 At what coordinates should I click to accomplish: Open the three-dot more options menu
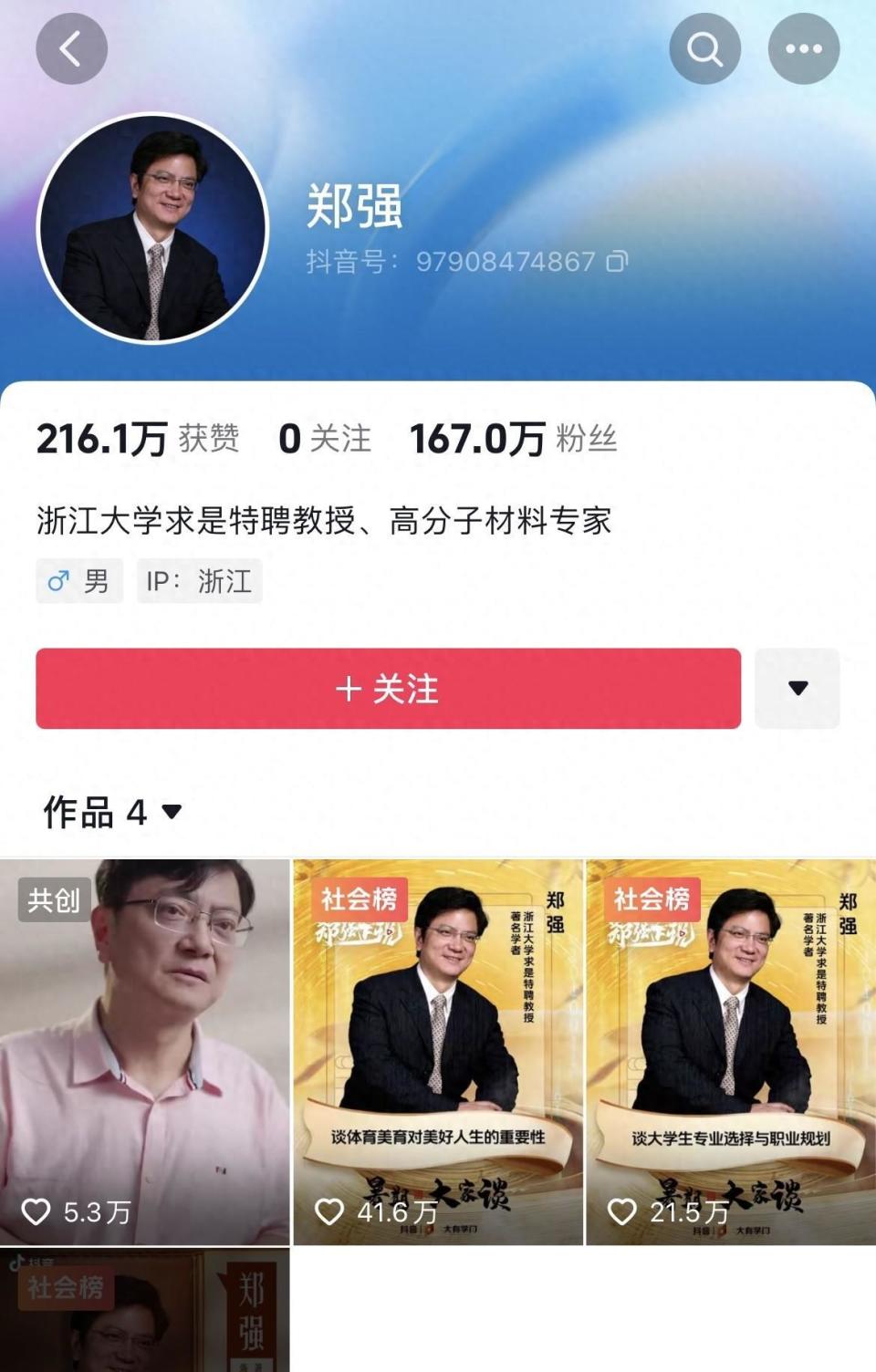coord(803,48)
